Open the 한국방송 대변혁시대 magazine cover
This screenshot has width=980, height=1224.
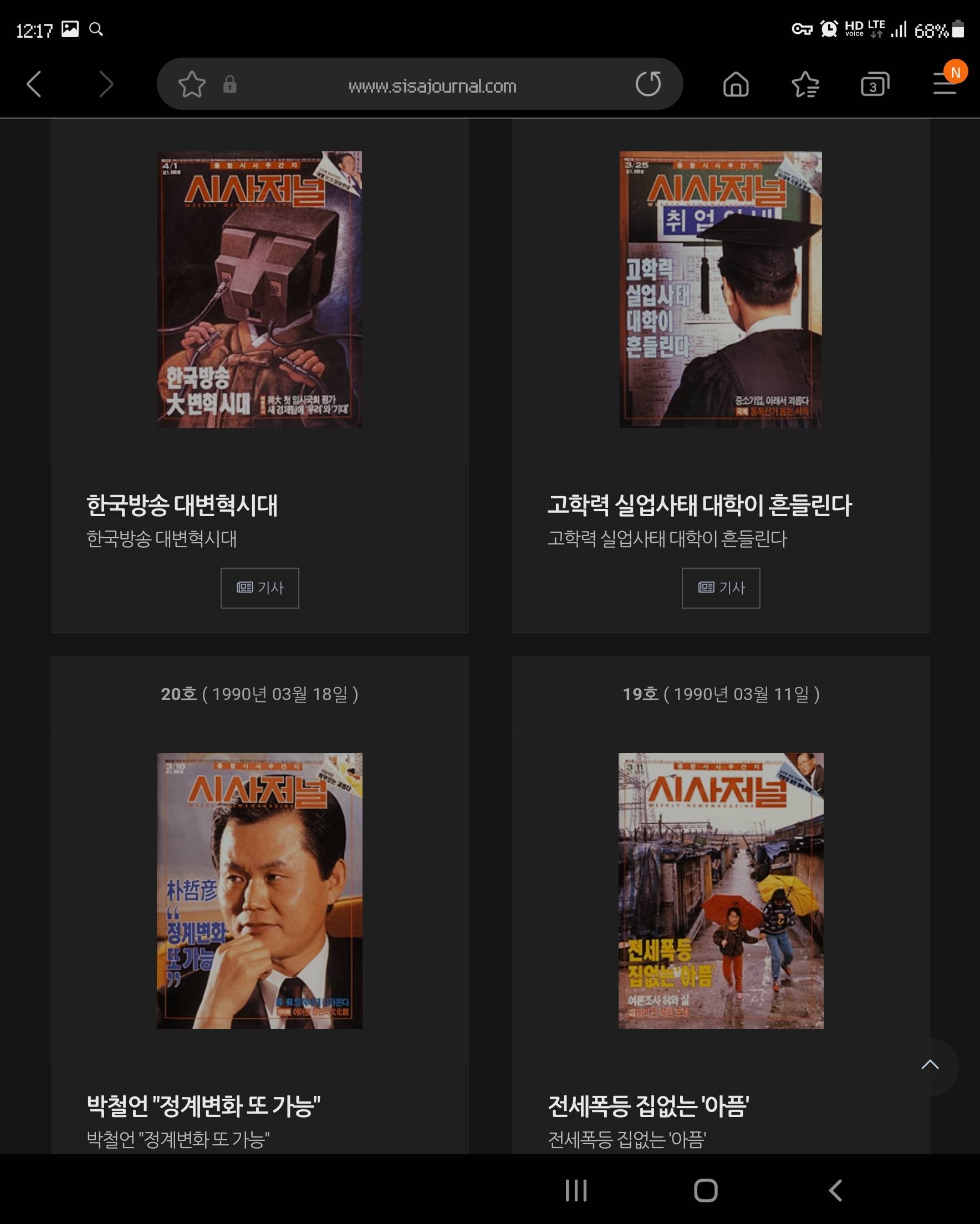click(259, 289)
